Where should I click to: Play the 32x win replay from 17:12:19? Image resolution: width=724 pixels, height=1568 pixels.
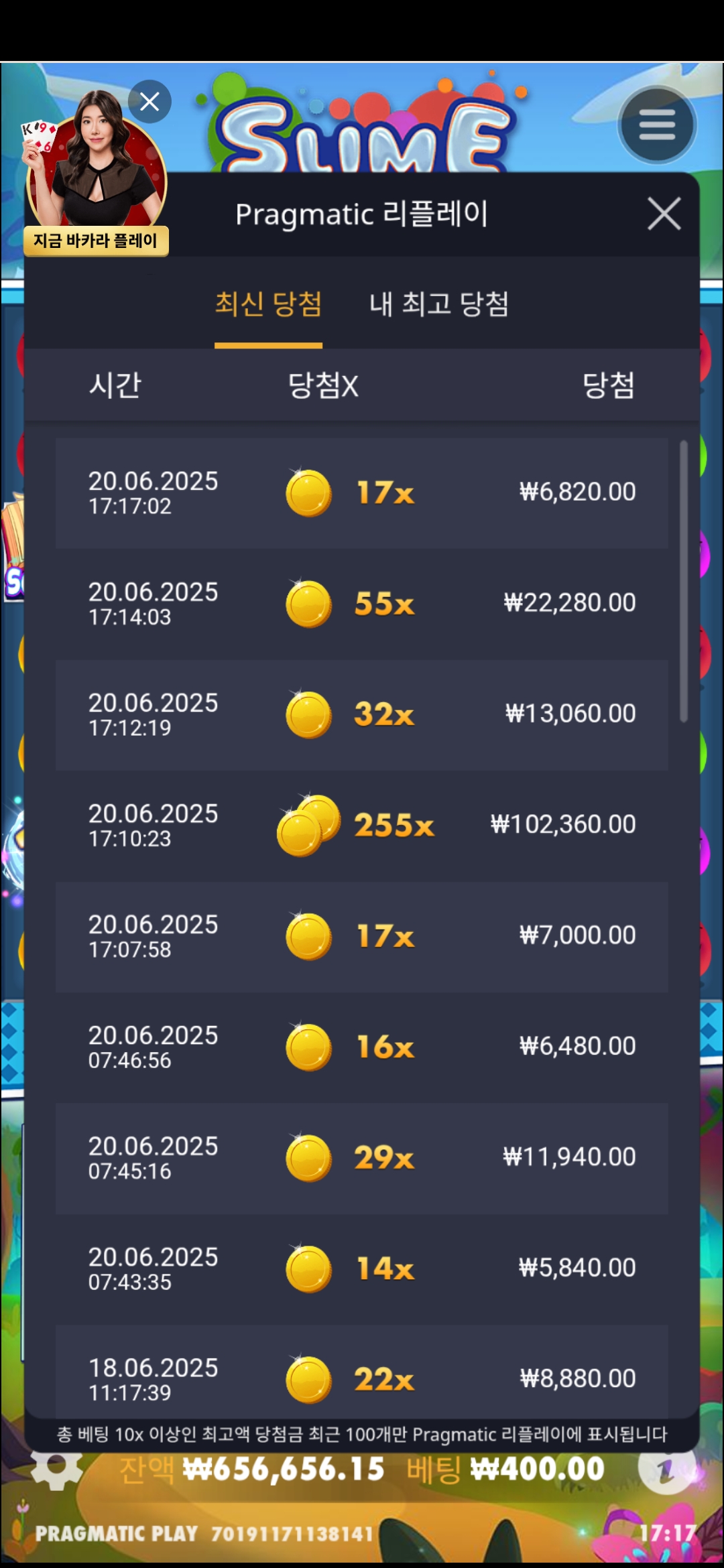[362, 714]
